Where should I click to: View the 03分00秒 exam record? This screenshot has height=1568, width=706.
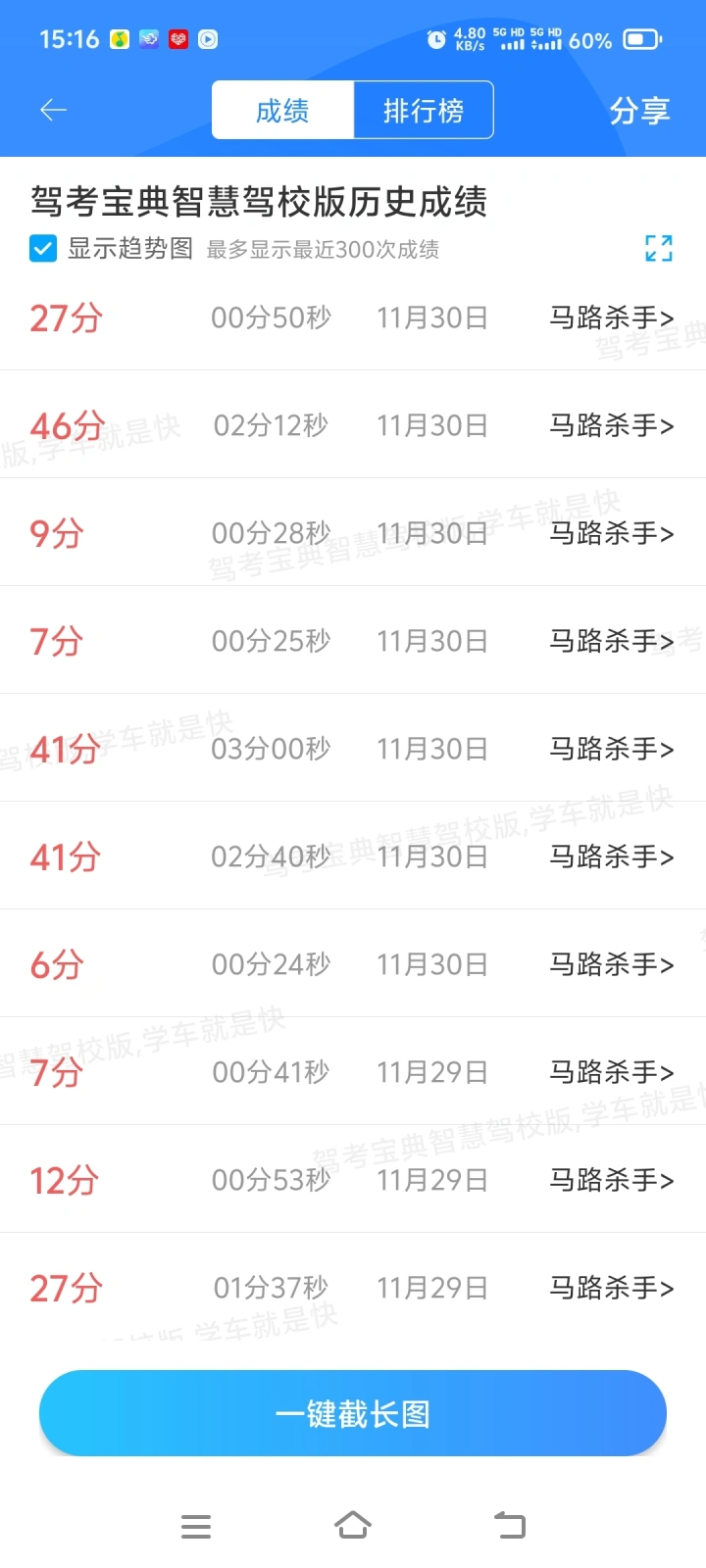click(x=353, y=748)
